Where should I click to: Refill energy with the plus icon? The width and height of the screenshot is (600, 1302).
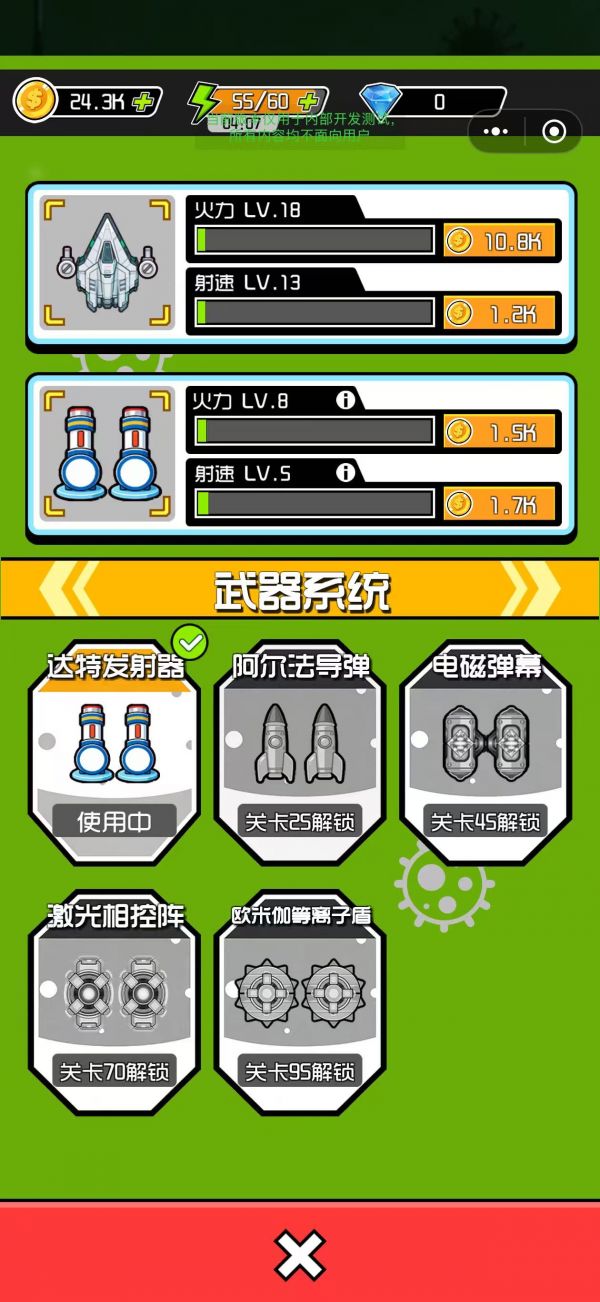pos(309,101)
